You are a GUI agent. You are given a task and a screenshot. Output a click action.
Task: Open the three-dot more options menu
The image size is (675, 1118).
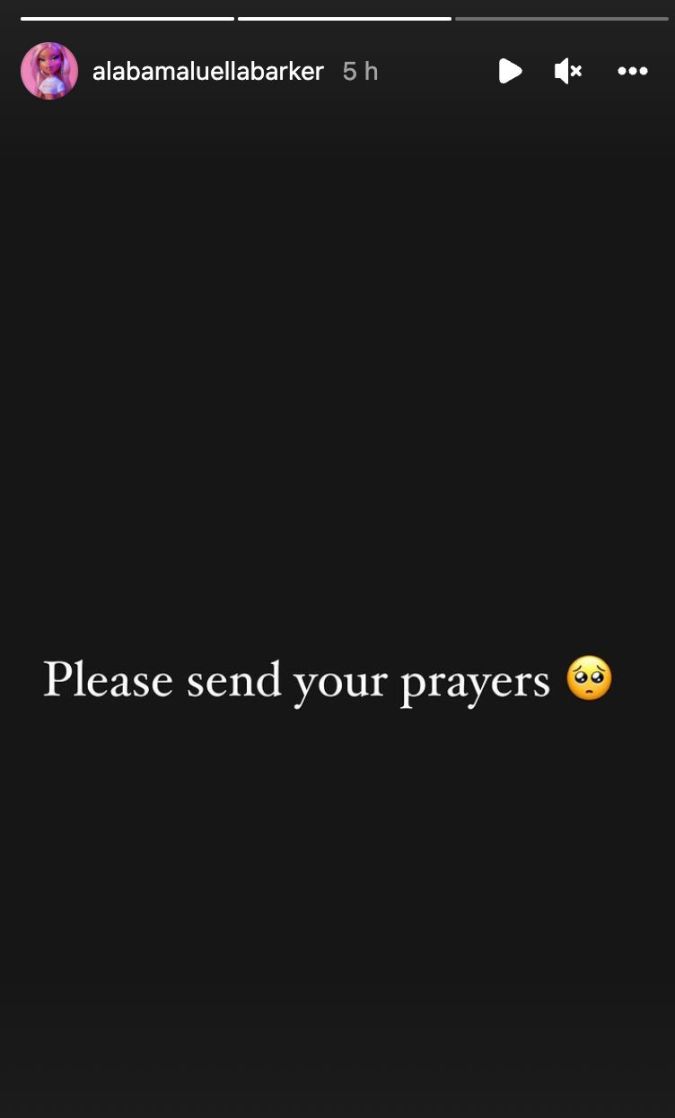tap(632, 71)
